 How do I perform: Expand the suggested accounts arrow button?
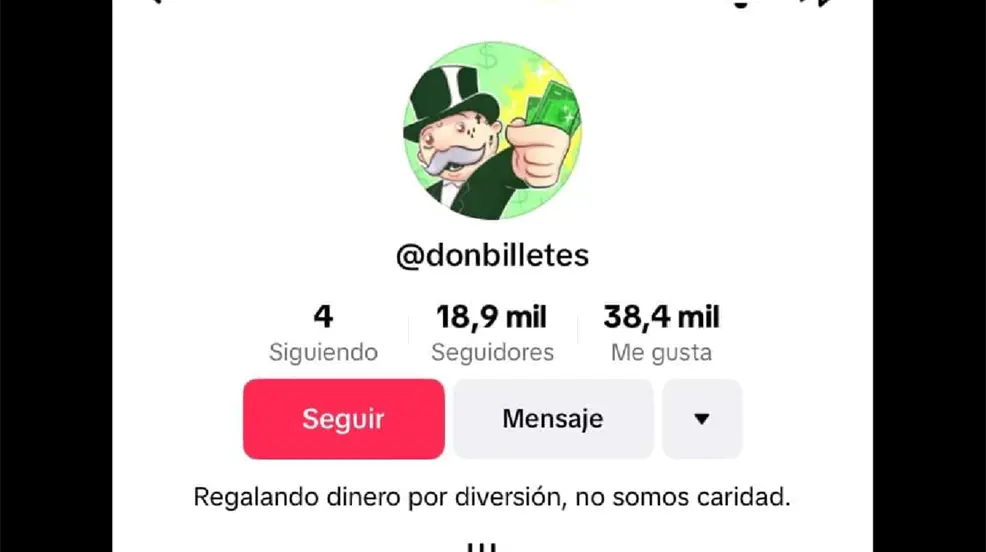(702, 419)
